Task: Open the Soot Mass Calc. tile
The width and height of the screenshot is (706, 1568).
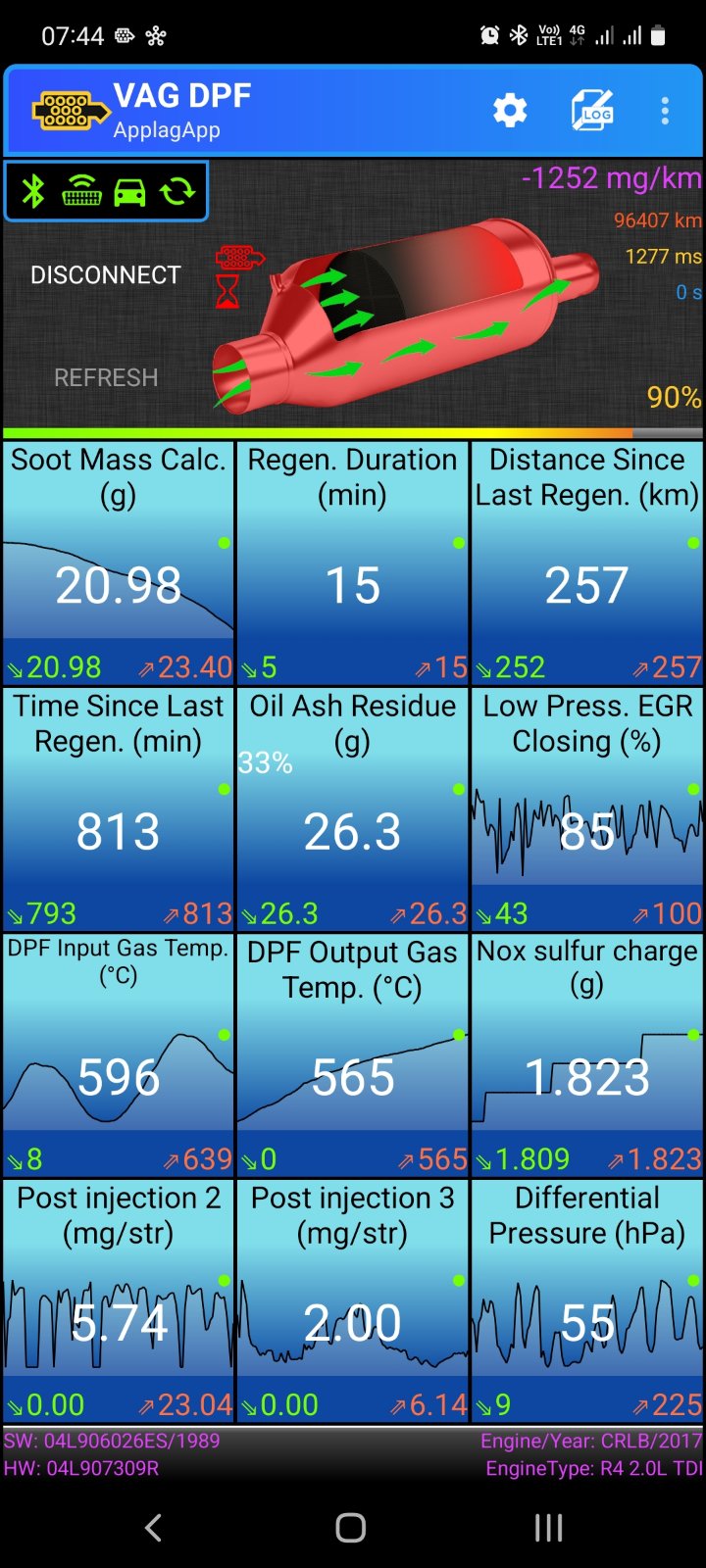Action: pos(119,563)
